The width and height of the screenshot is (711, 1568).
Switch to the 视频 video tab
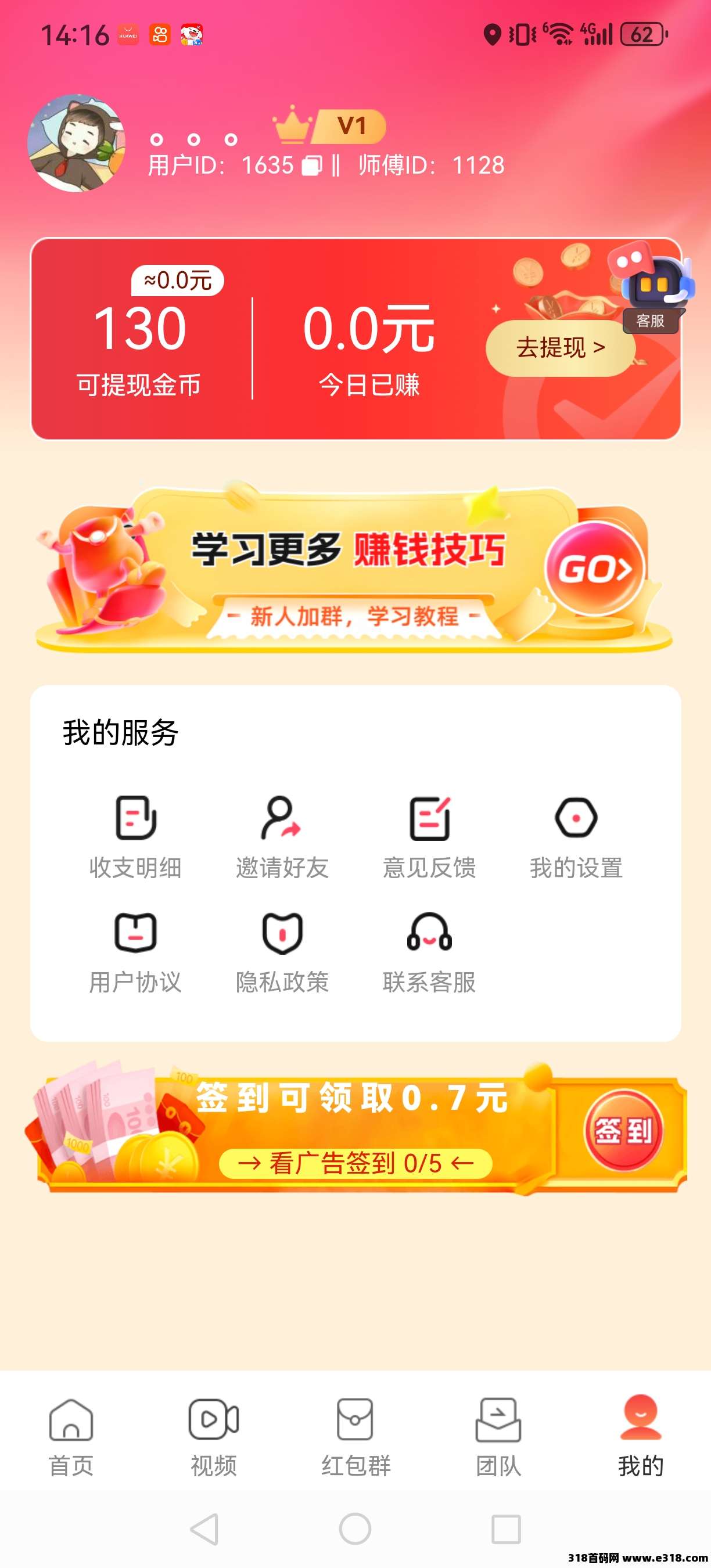point(213,1437)
